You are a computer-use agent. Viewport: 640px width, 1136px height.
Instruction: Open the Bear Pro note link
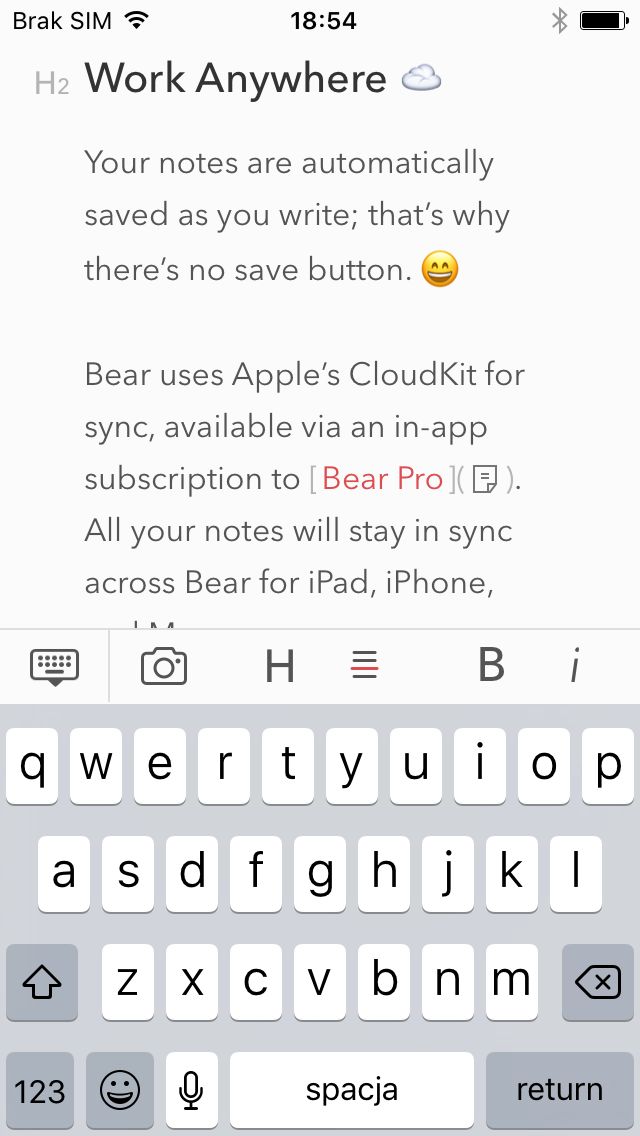click(x=382, y=479)
